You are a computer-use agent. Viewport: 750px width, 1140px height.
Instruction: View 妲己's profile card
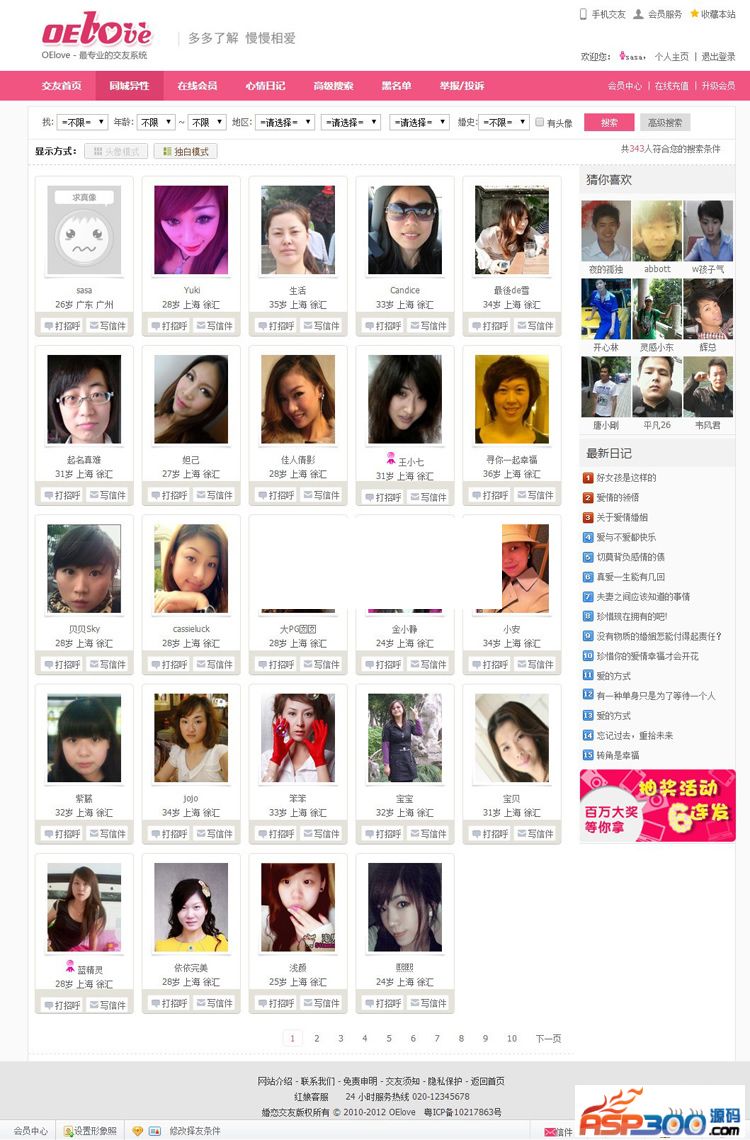coord(191,399)
